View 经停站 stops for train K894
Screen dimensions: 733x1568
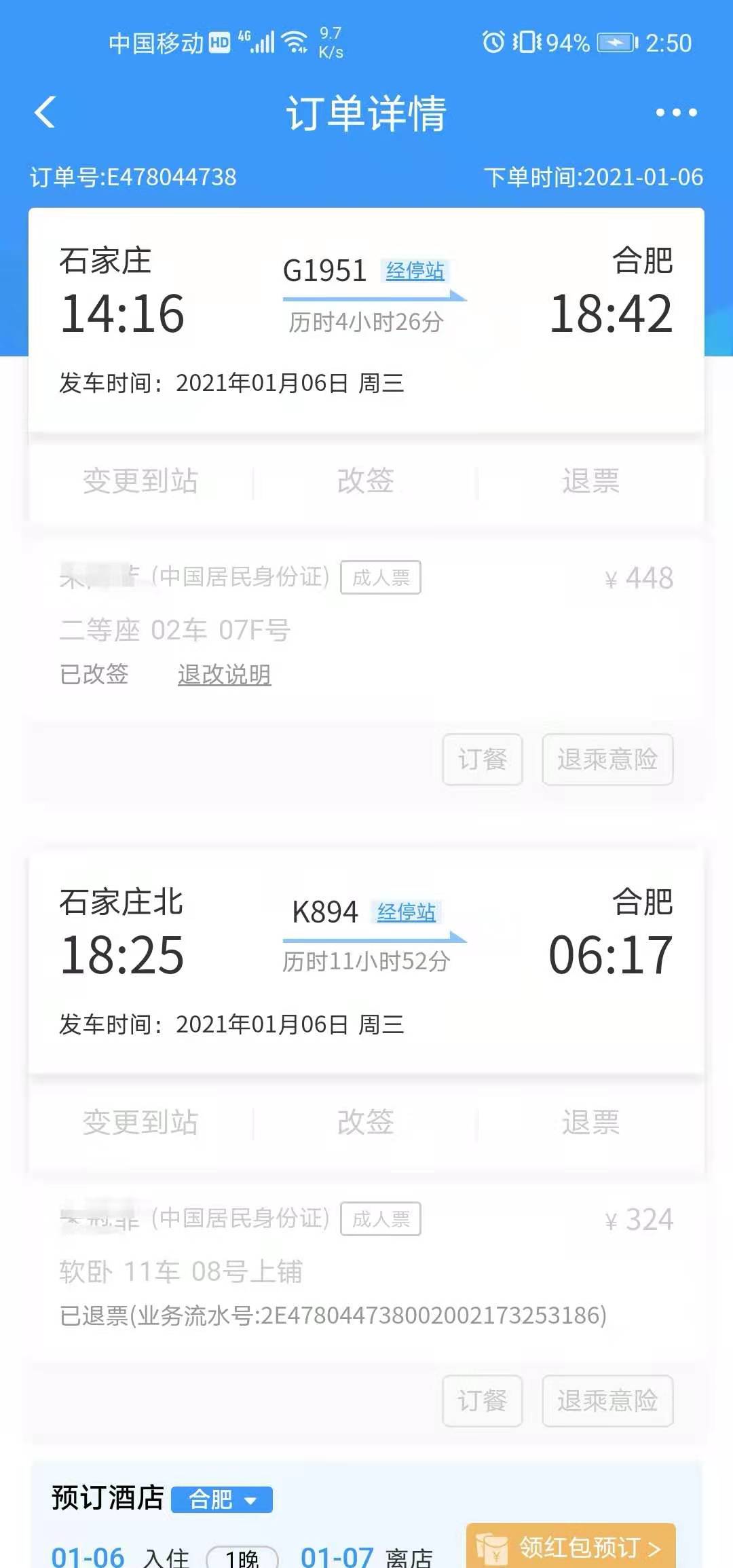(406, 912)
